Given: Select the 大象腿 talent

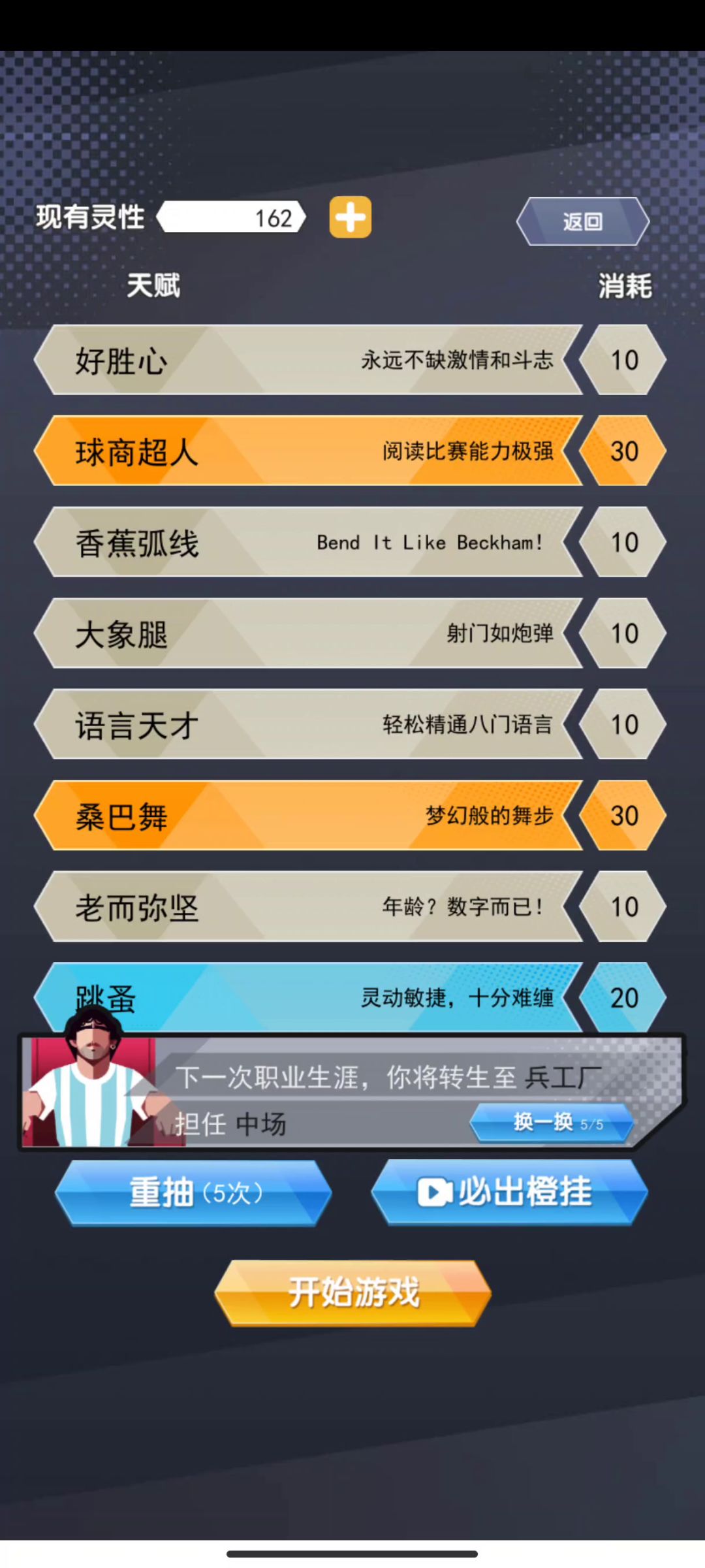Looking at the screenshot, I should pyautogui.click(x=308, y=633).
